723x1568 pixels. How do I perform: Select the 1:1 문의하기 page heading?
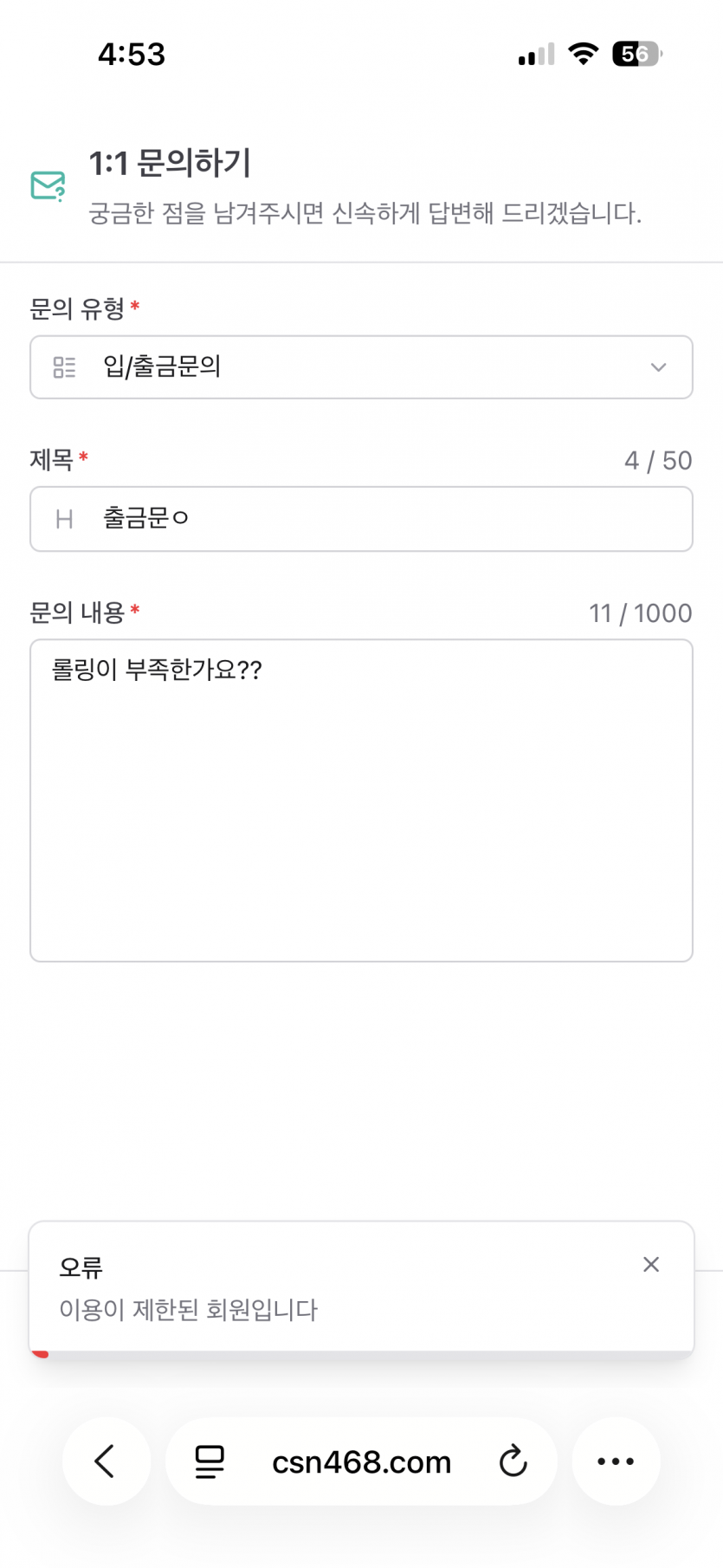170,165
